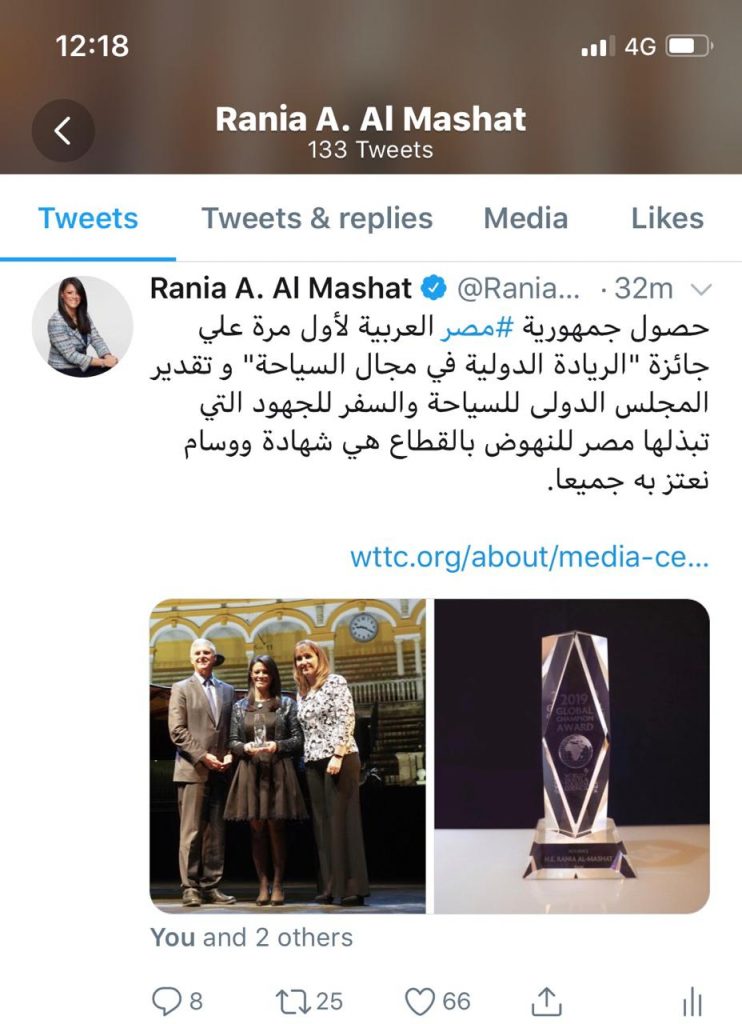View tweet activity analytics
The image size is (742, 1024).
[x=691, y=1001]
